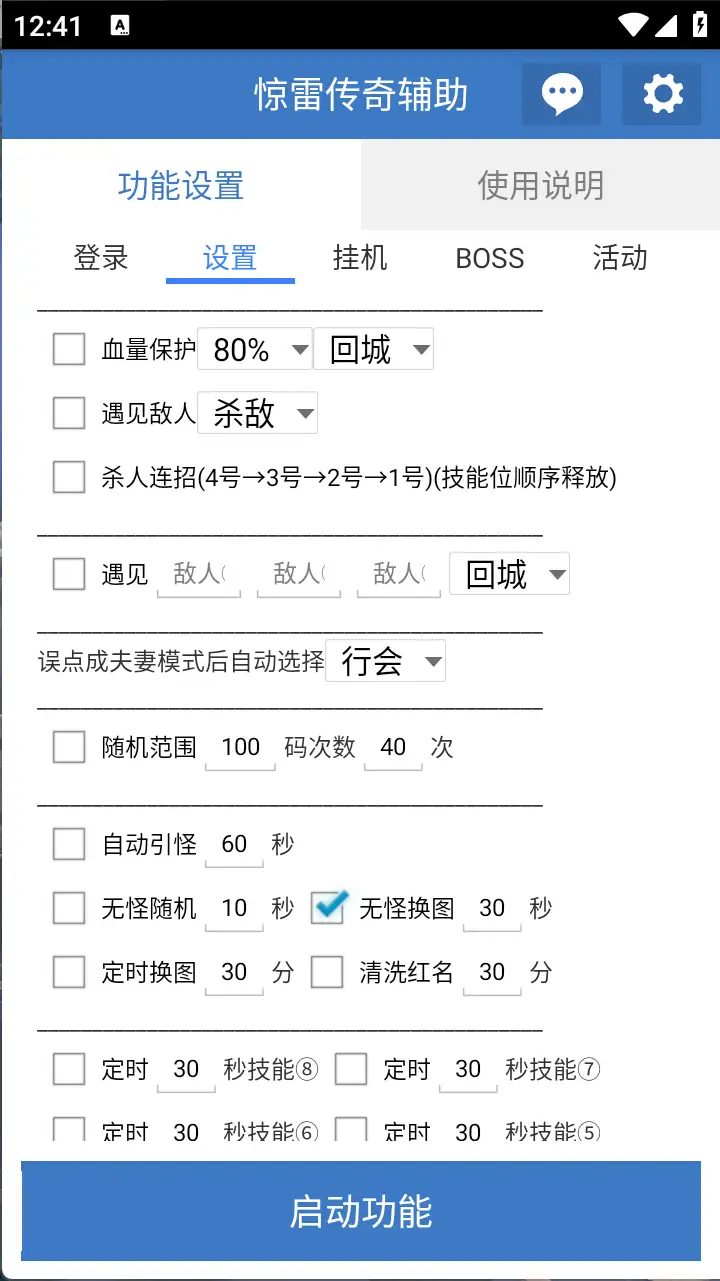Switch to the 活动 sub-tab
This screenshot has height=1281, width=720.
[x=620, y=258]
